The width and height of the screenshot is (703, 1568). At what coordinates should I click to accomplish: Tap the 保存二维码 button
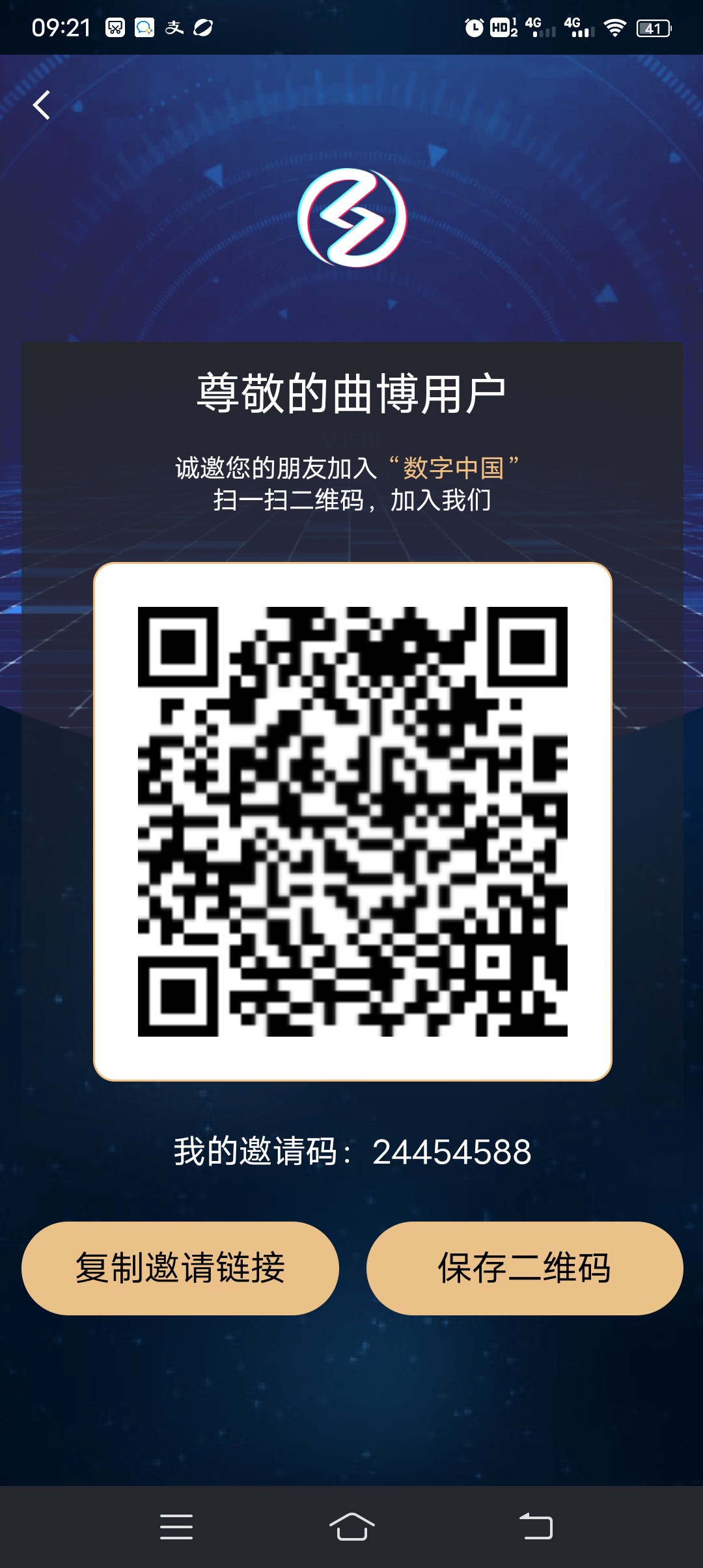[x=525, y=1268]
